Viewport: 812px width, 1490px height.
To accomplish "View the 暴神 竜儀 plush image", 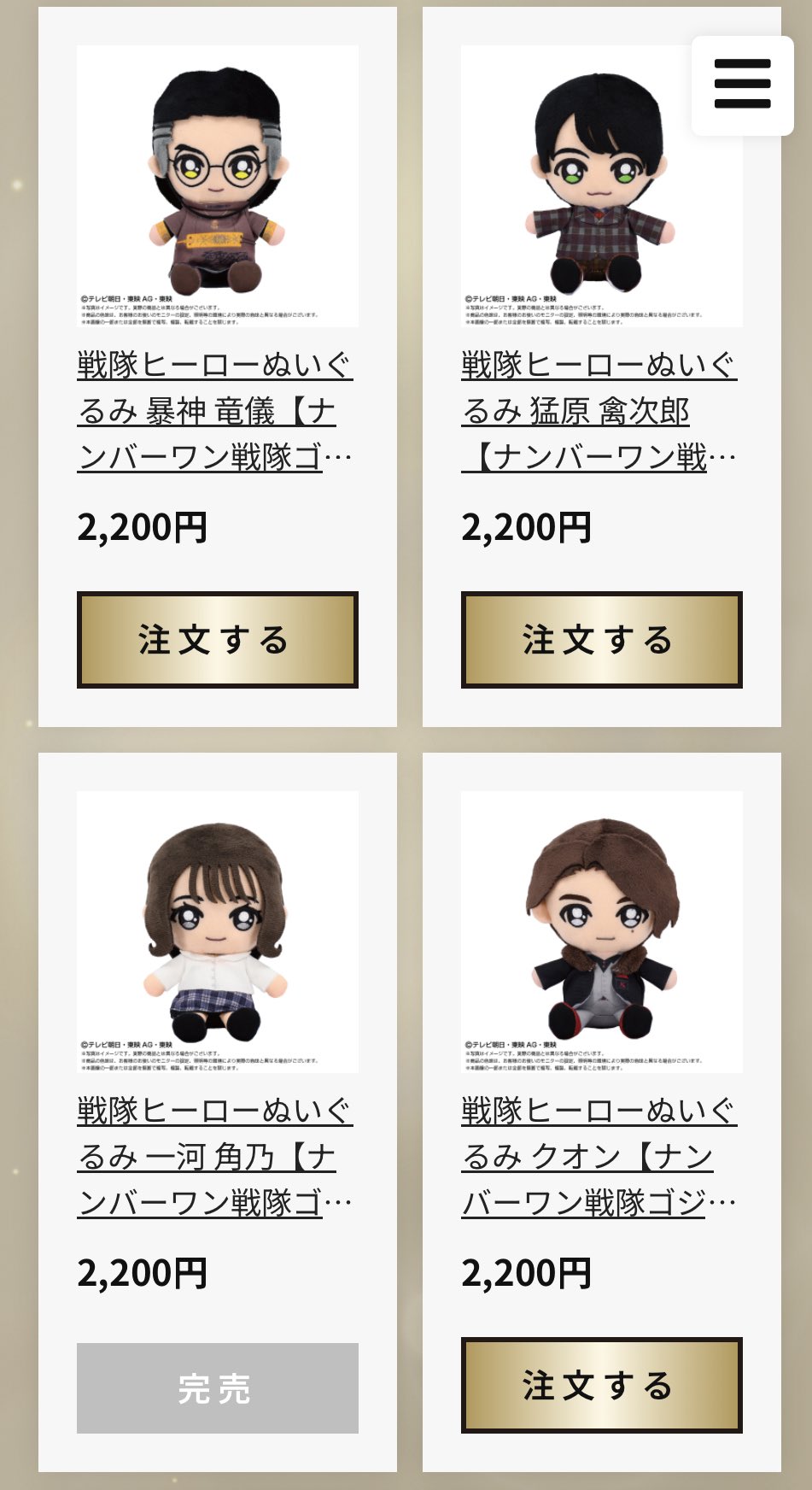I will [x=217, y=185].
